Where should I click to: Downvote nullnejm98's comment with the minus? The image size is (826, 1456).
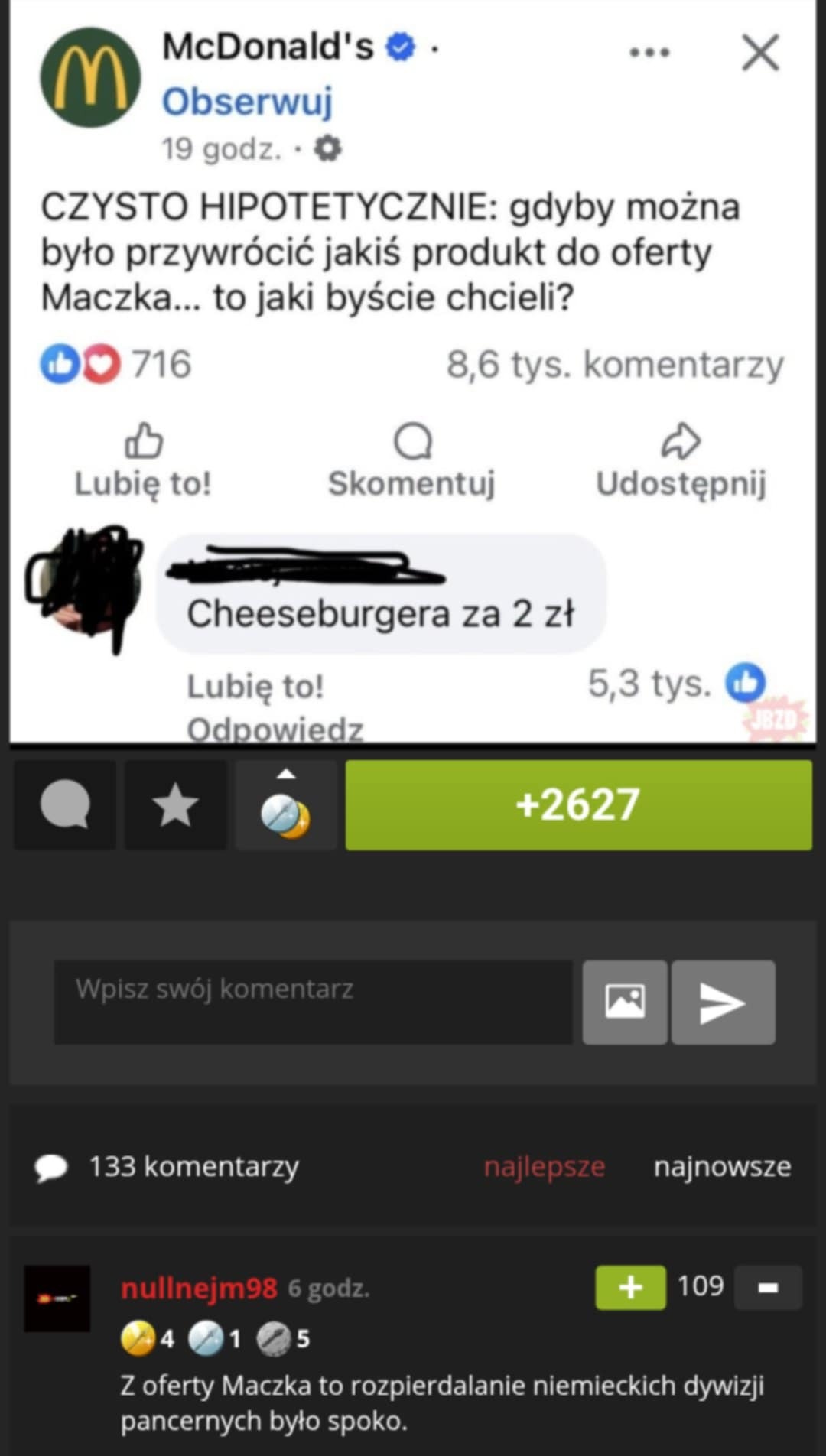[x=768, y=1288]
